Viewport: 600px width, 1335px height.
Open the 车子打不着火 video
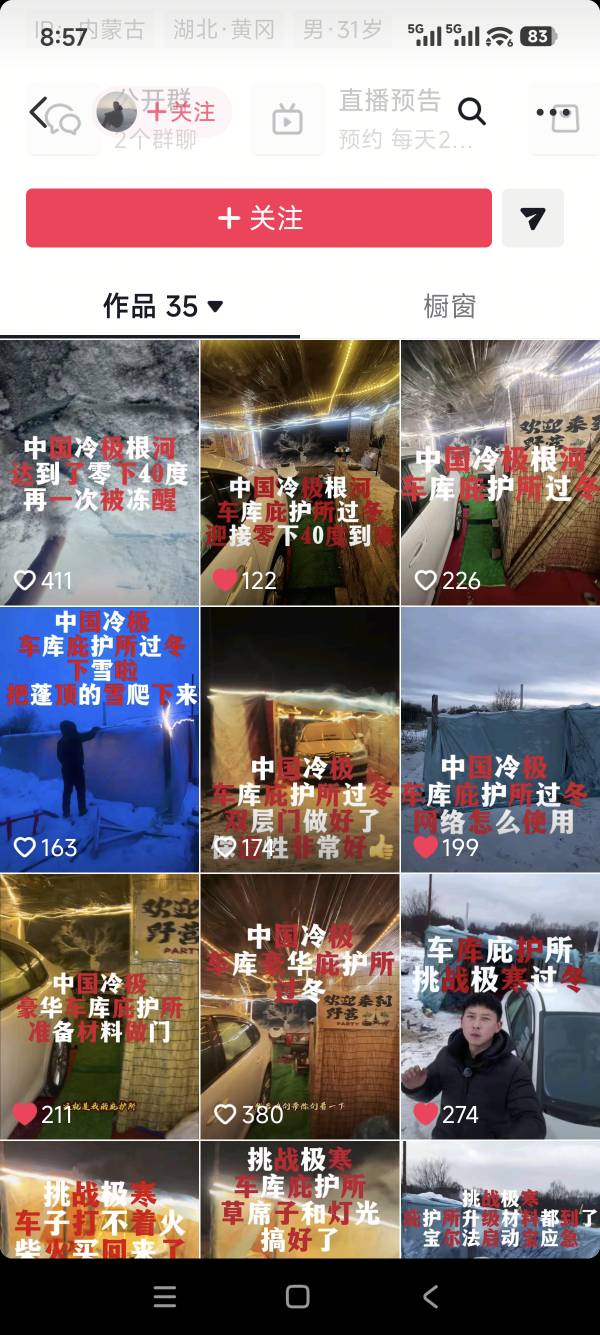coord(99,1200)
